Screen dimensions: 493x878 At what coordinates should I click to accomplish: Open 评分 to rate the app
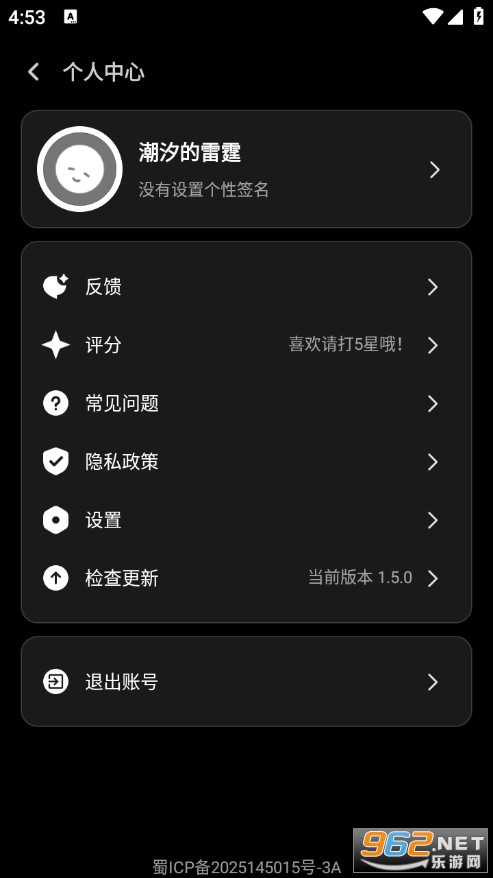point(246,345)
